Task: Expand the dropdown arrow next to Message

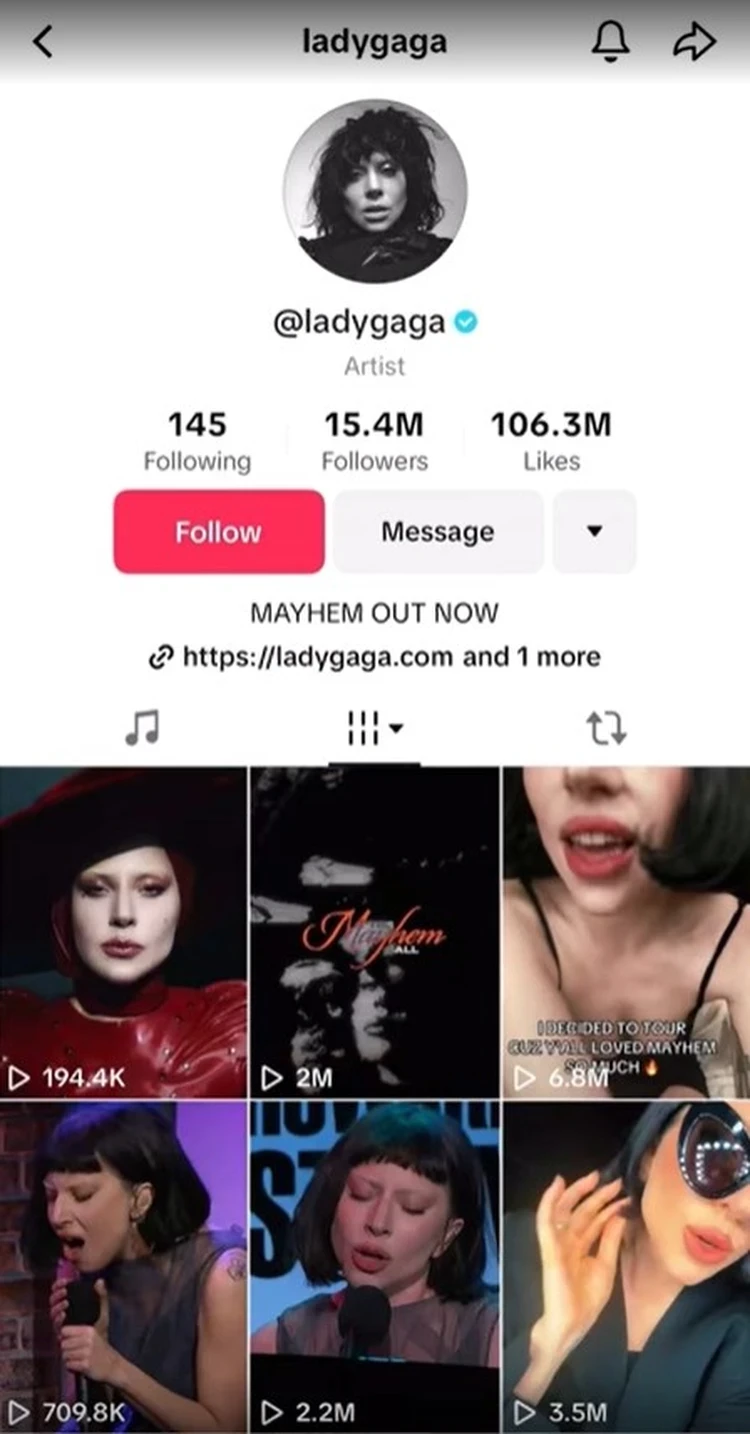Action: [594, 531]
